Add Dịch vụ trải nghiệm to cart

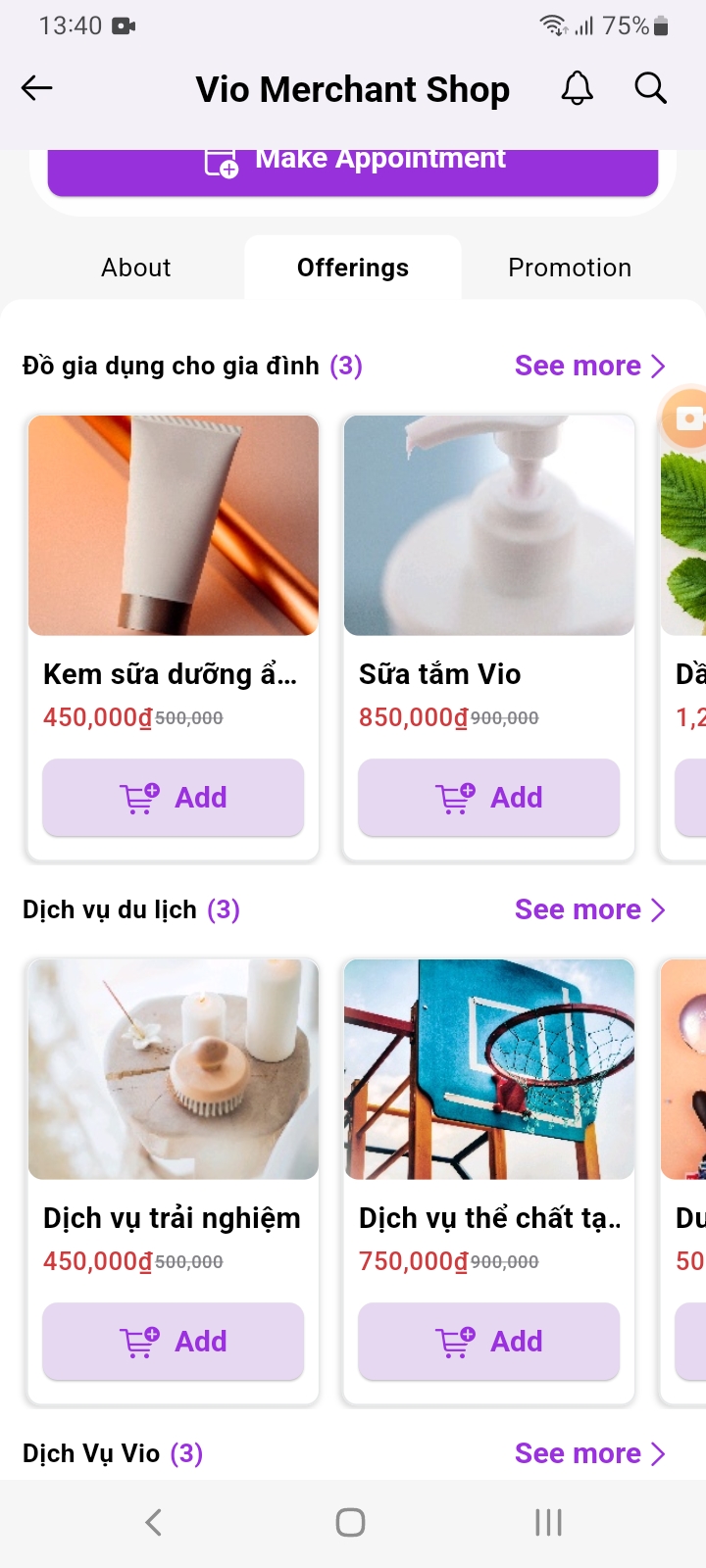coord(174,1342)
